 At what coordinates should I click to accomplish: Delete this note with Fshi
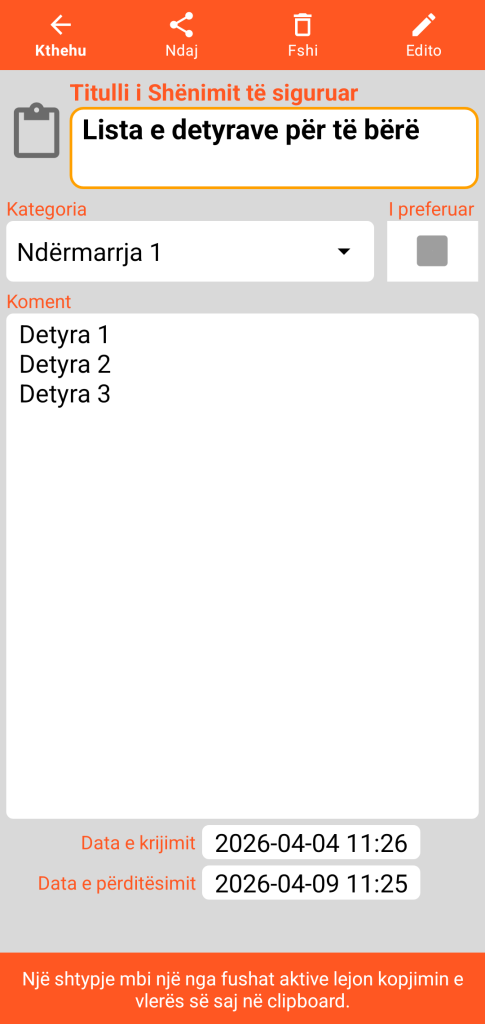pos(302,35)
